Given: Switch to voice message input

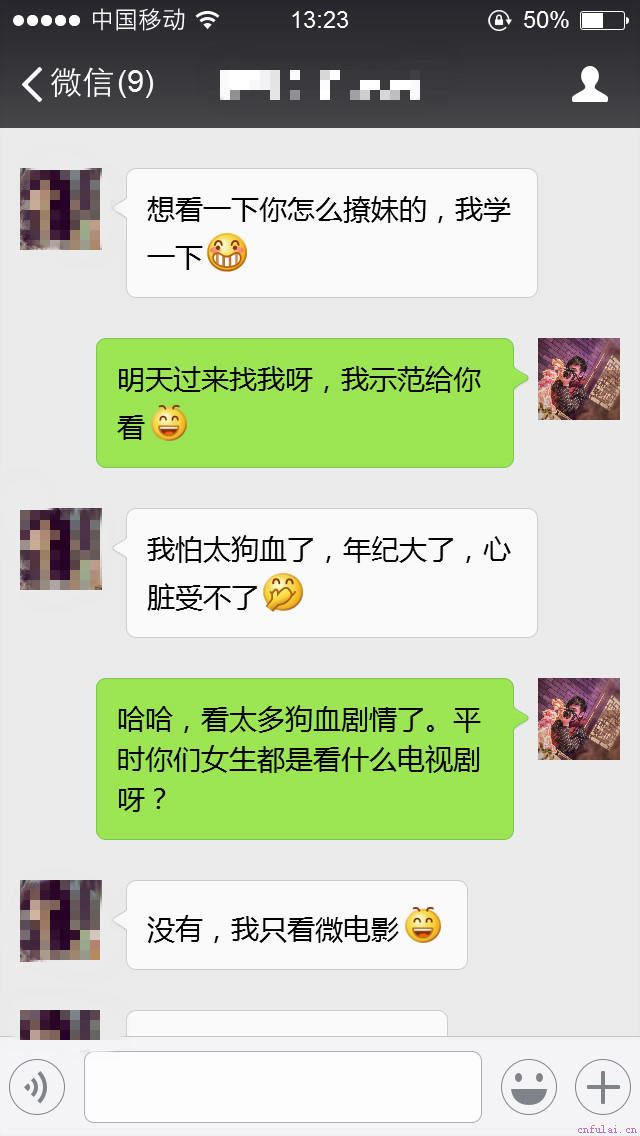Looking at the screenshot, I should 37,1087.
